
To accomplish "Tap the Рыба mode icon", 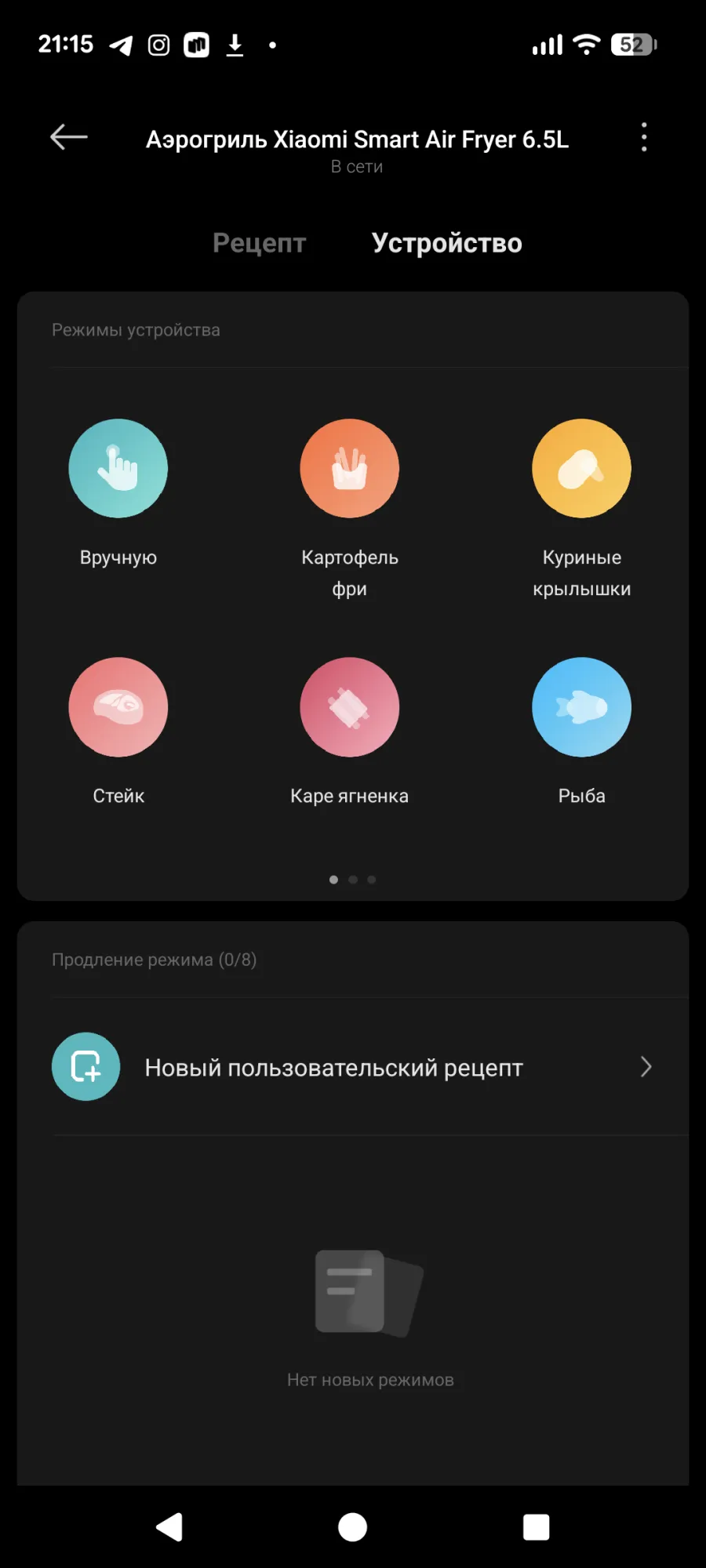I will pyautogui.click(x=581, y=707).
